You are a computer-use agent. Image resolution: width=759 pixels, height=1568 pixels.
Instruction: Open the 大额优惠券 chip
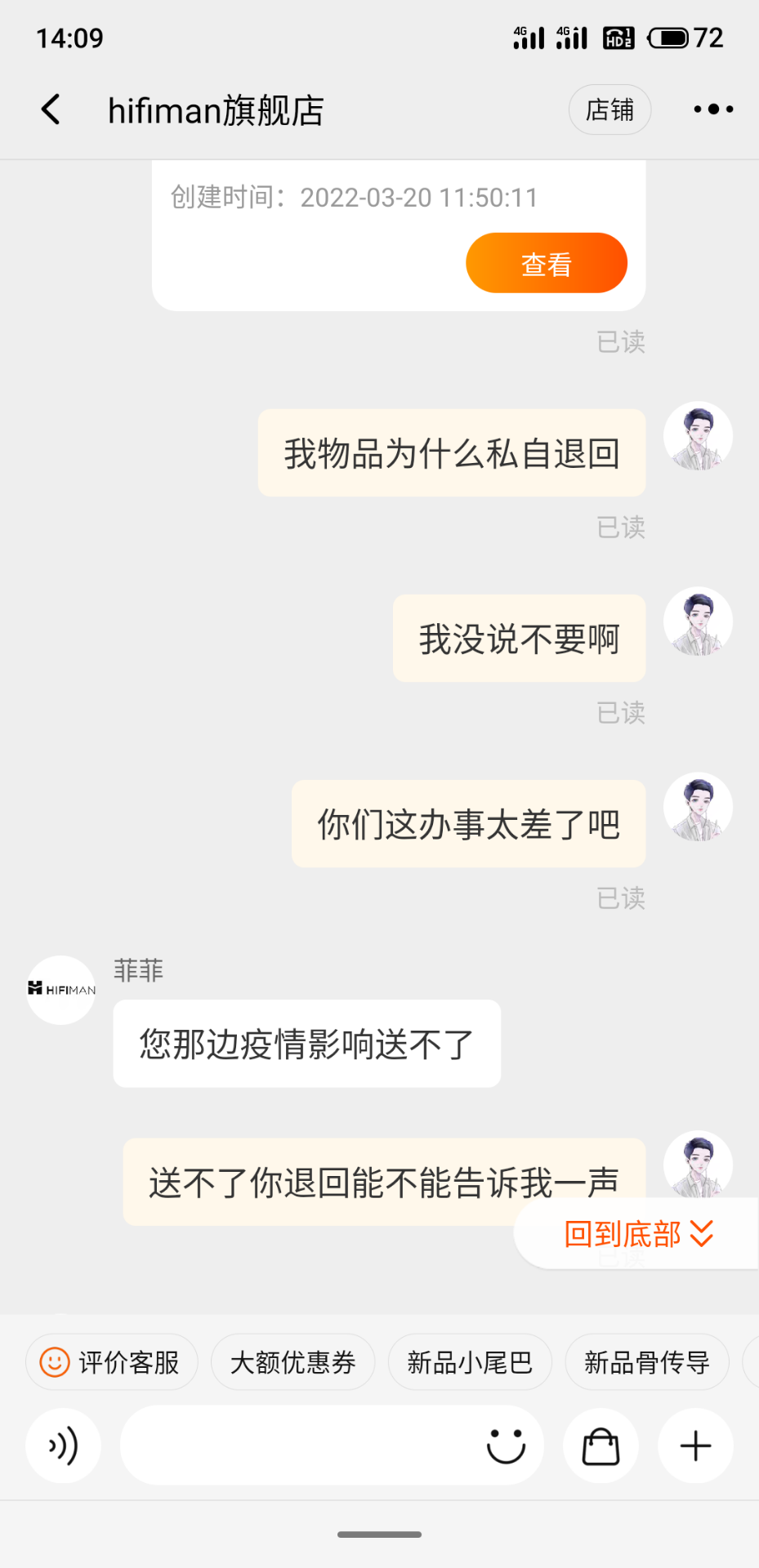pyautogui.click(x=292, y=1362)
